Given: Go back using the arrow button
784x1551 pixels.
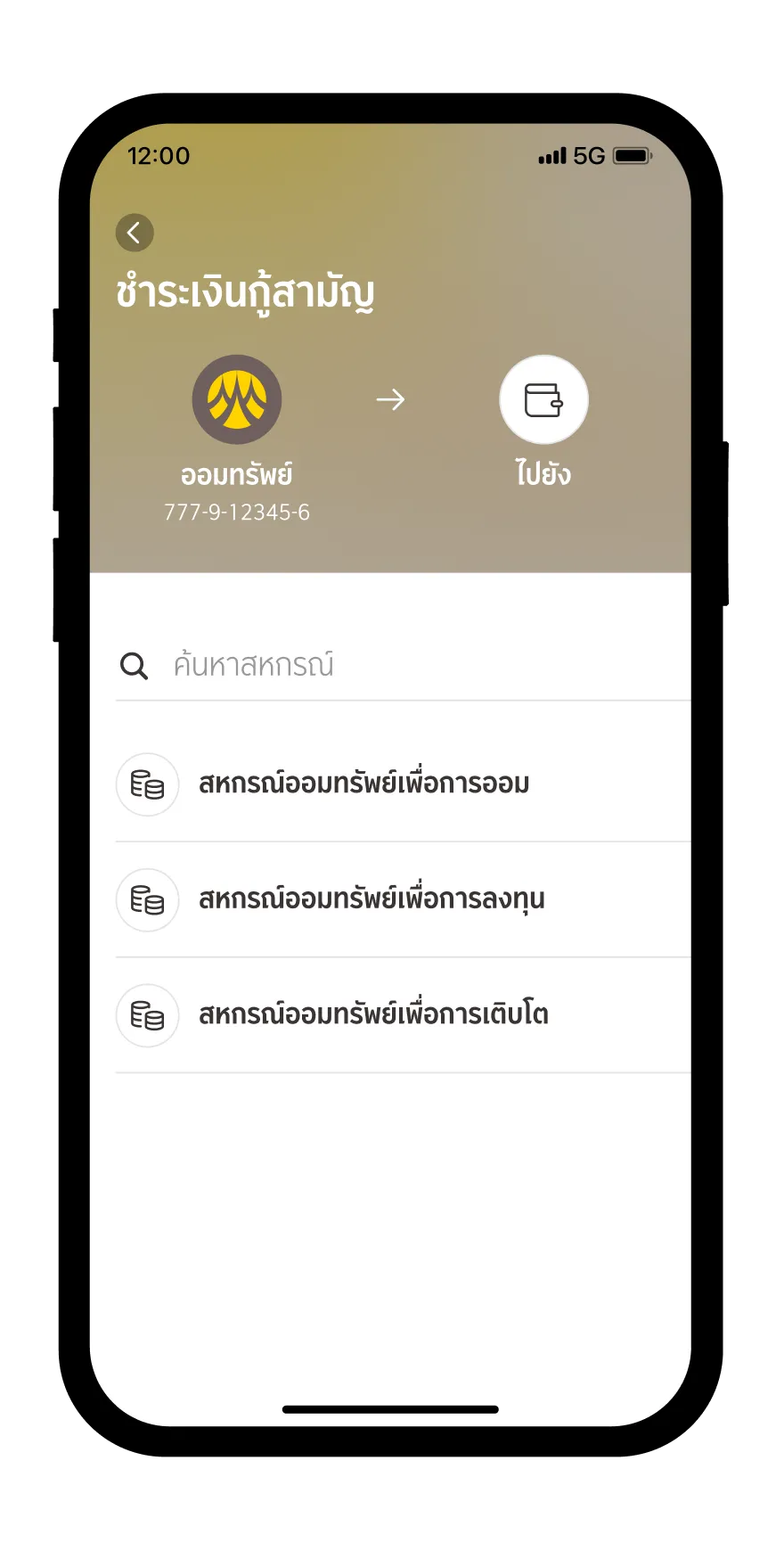Looking at the screenshot, I should click(135, 234).
